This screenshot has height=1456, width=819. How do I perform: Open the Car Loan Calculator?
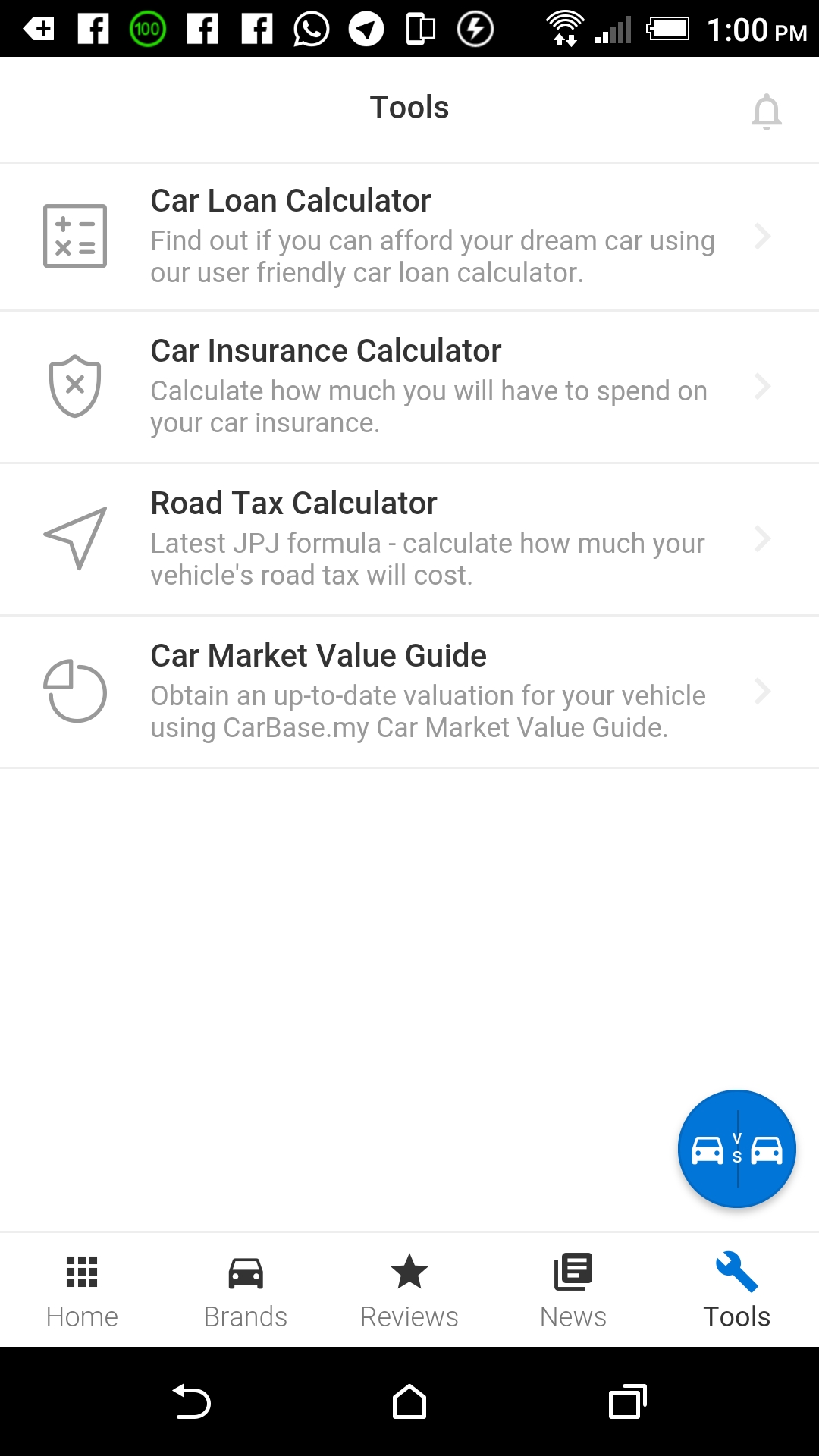[x=409, y=237]
